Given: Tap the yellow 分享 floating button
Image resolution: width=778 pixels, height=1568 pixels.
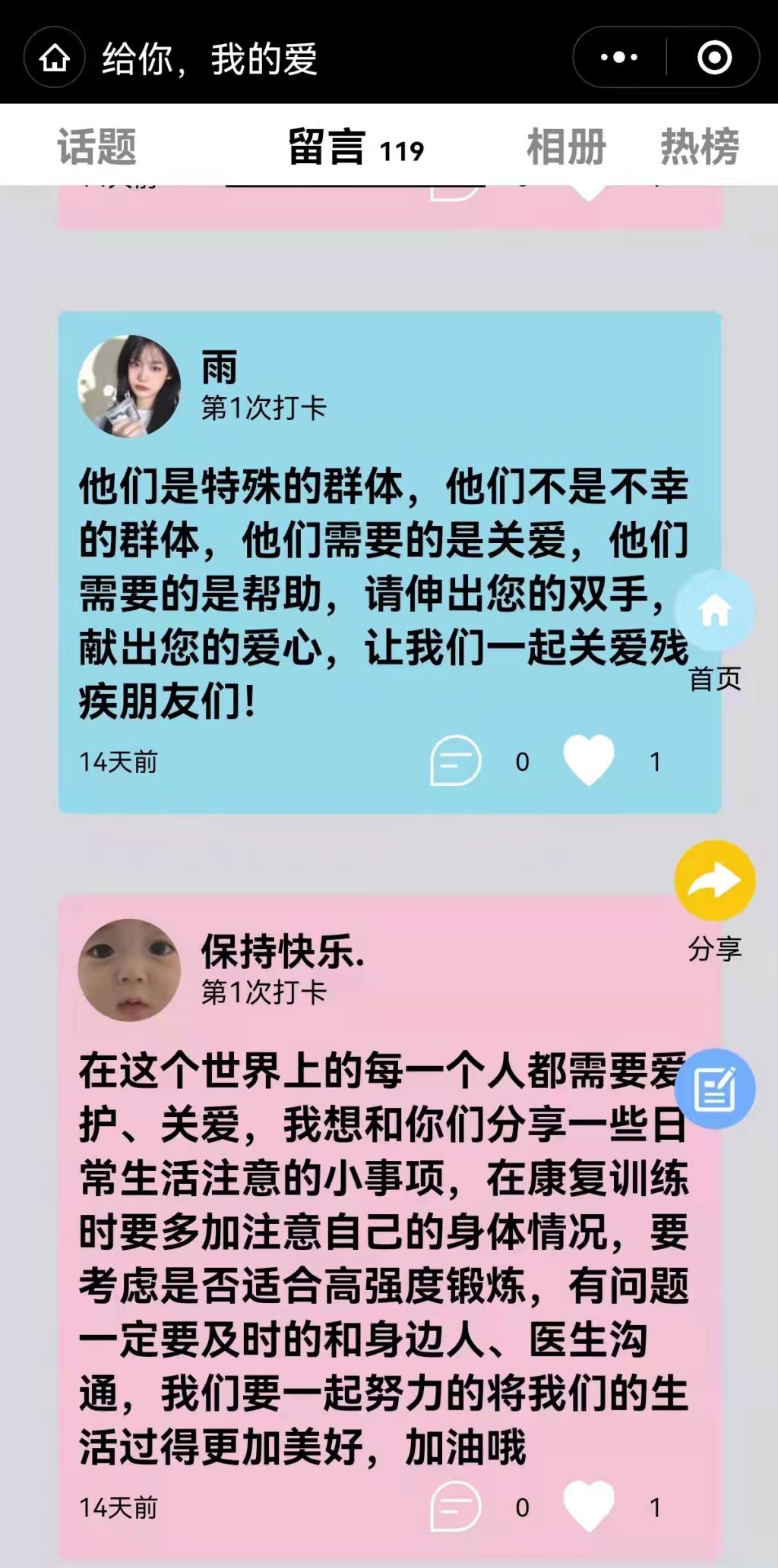Looking at the screenshot, I should coord(714,881).
